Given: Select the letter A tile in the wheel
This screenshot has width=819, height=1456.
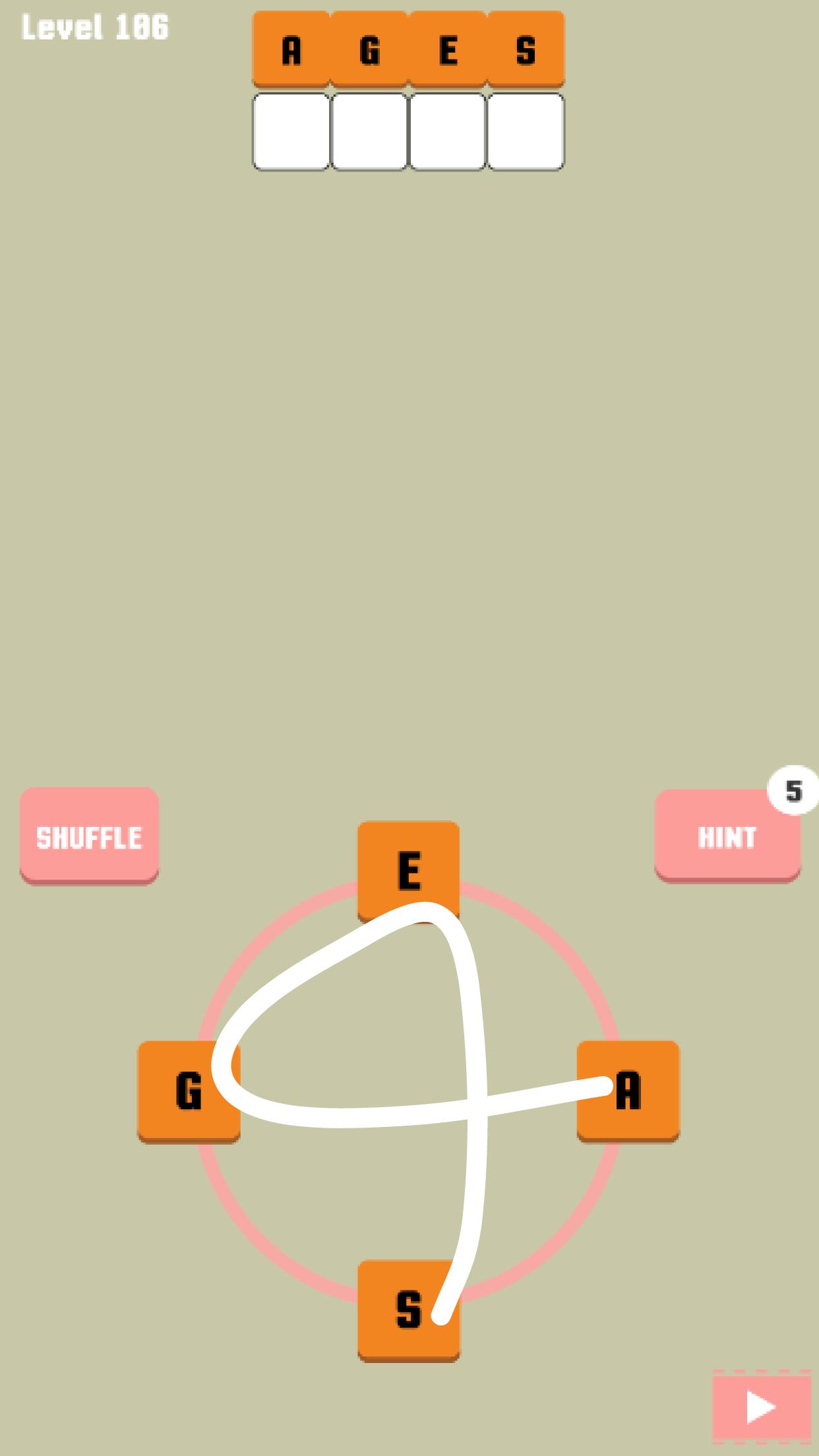Looking at the screenshot, I should click(x=628, y=1091).
